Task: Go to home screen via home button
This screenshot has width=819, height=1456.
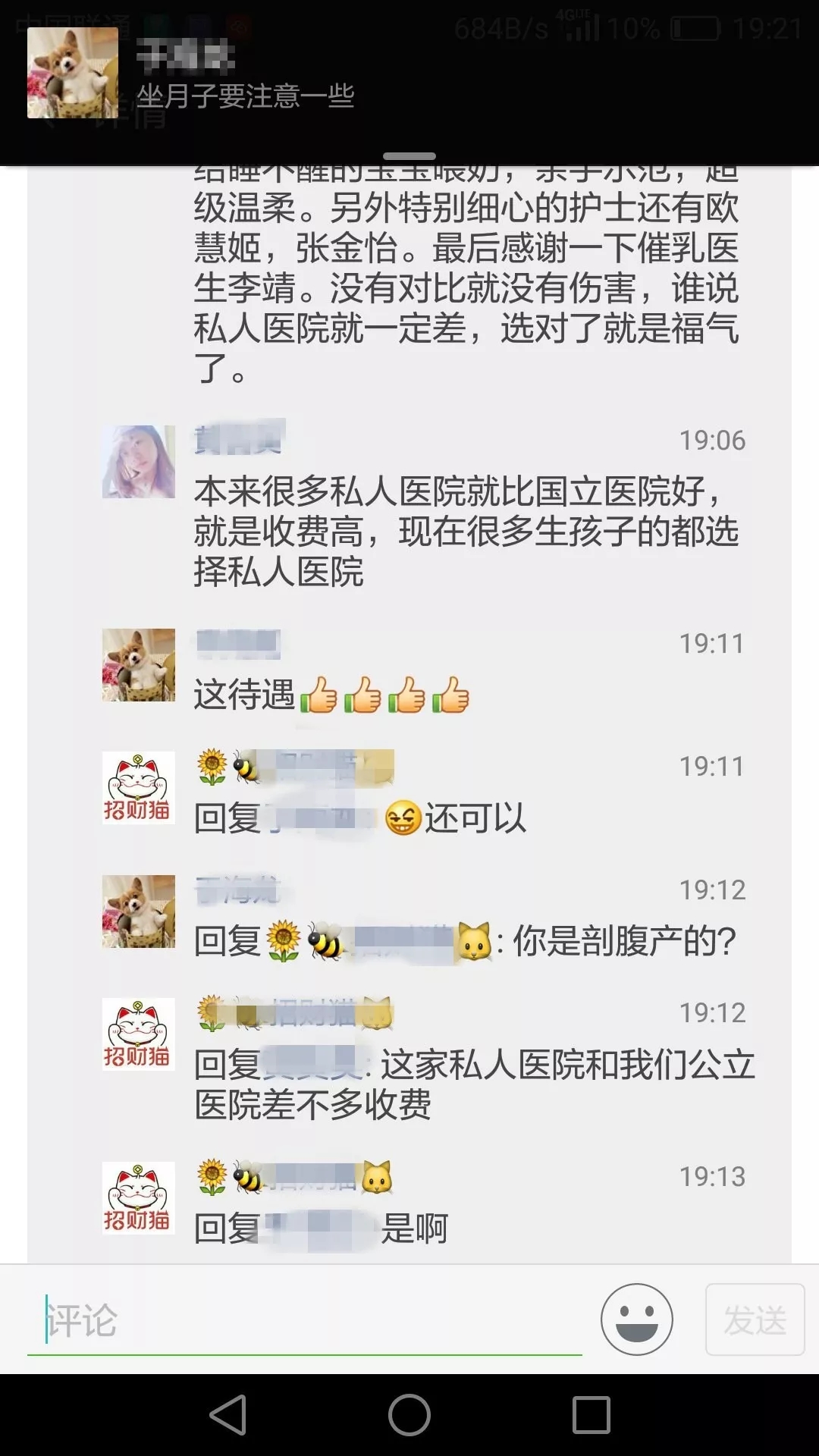Action: (x=409, y=1415)
